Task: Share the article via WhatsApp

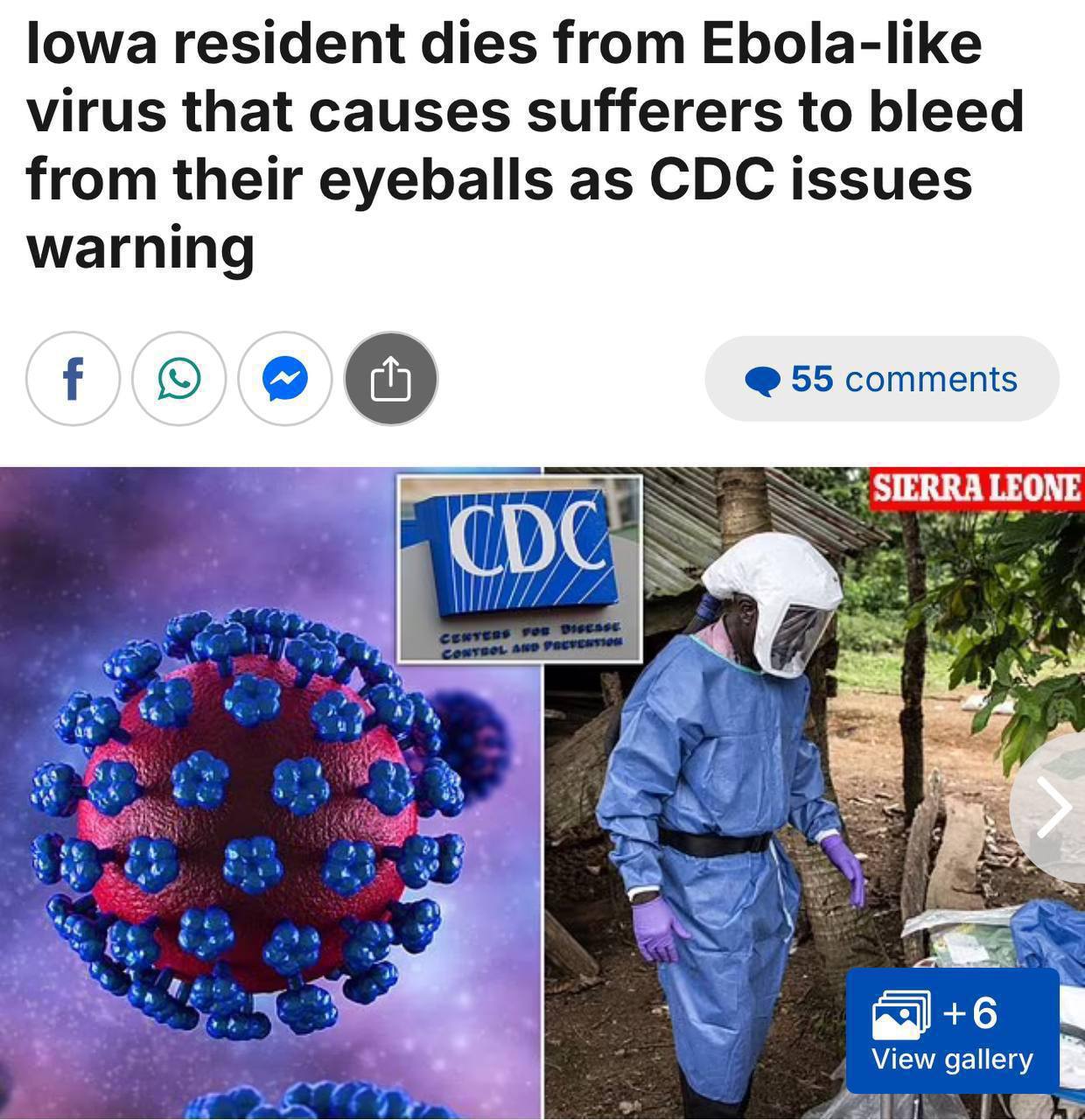Action: tap(179, 379)
